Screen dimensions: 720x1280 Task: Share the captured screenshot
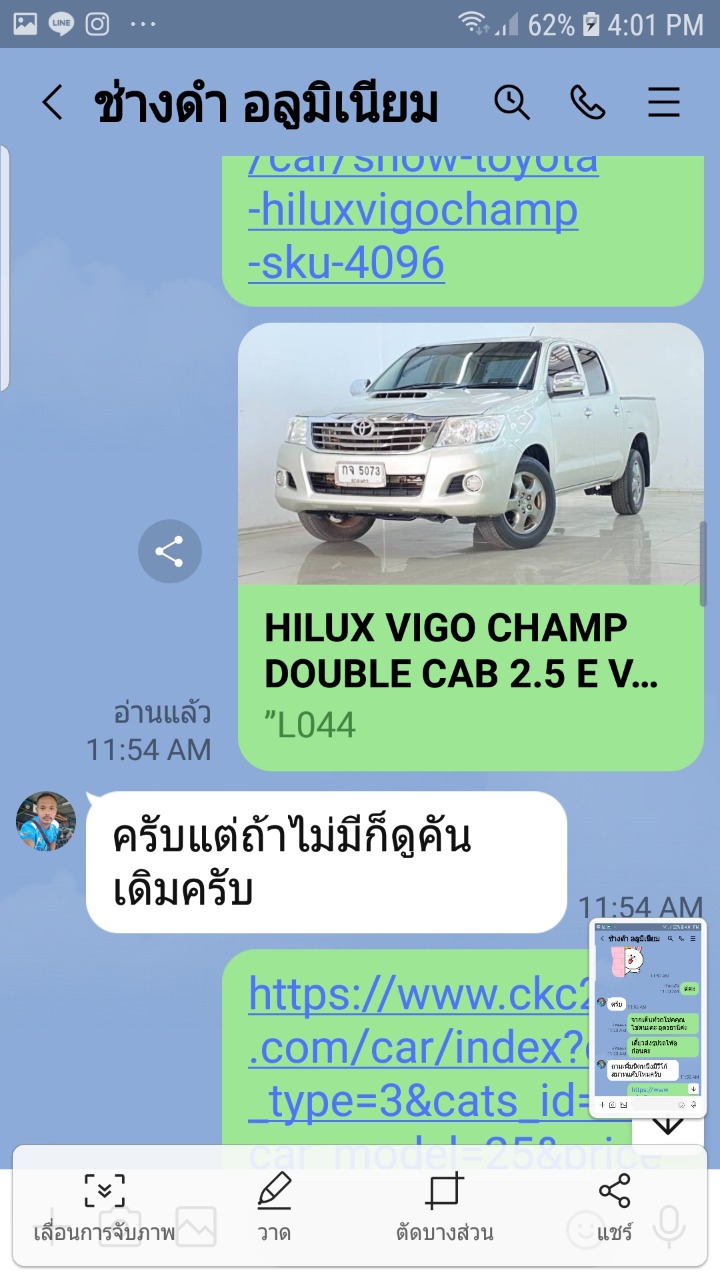coord(614,1206)
